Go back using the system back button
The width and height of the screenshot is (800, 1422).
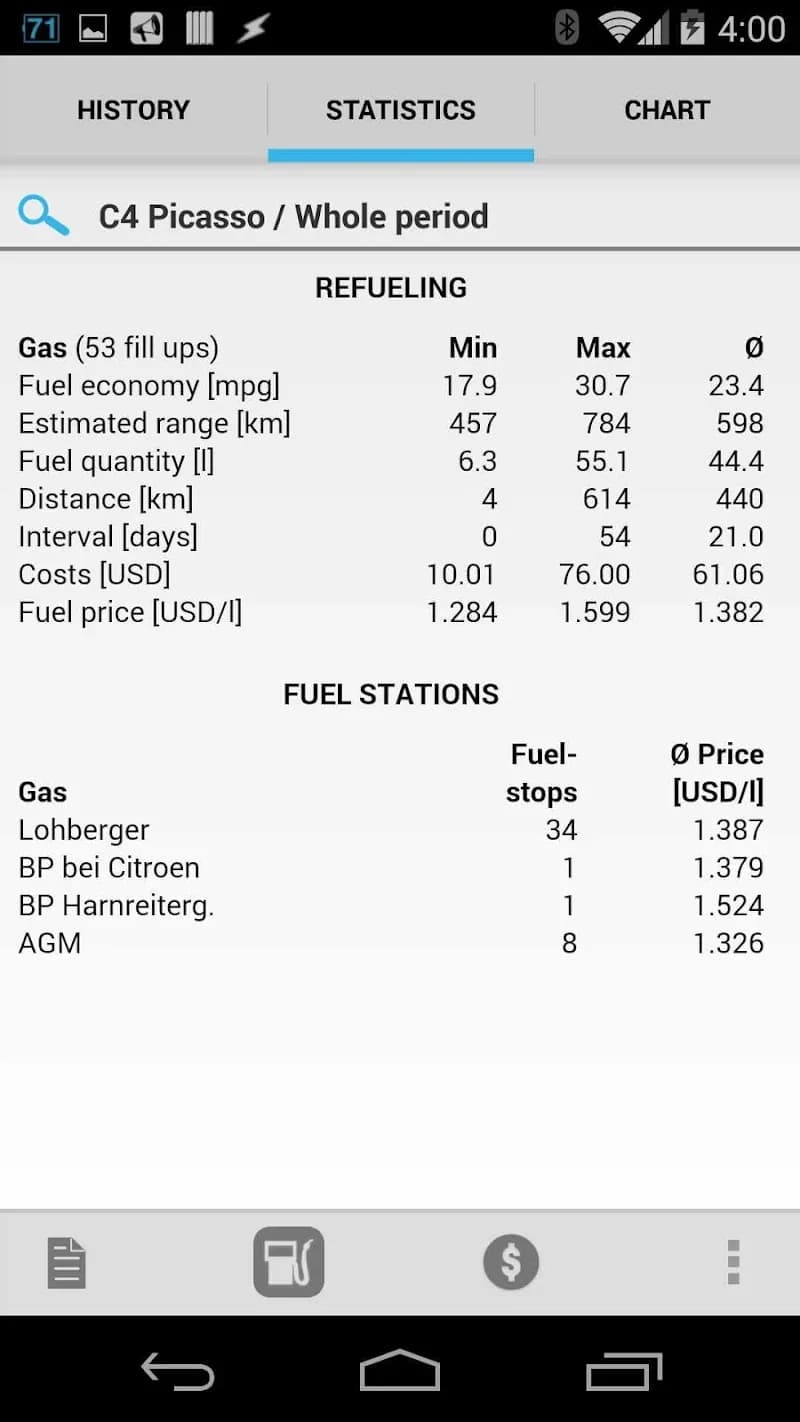[178, 1370]
